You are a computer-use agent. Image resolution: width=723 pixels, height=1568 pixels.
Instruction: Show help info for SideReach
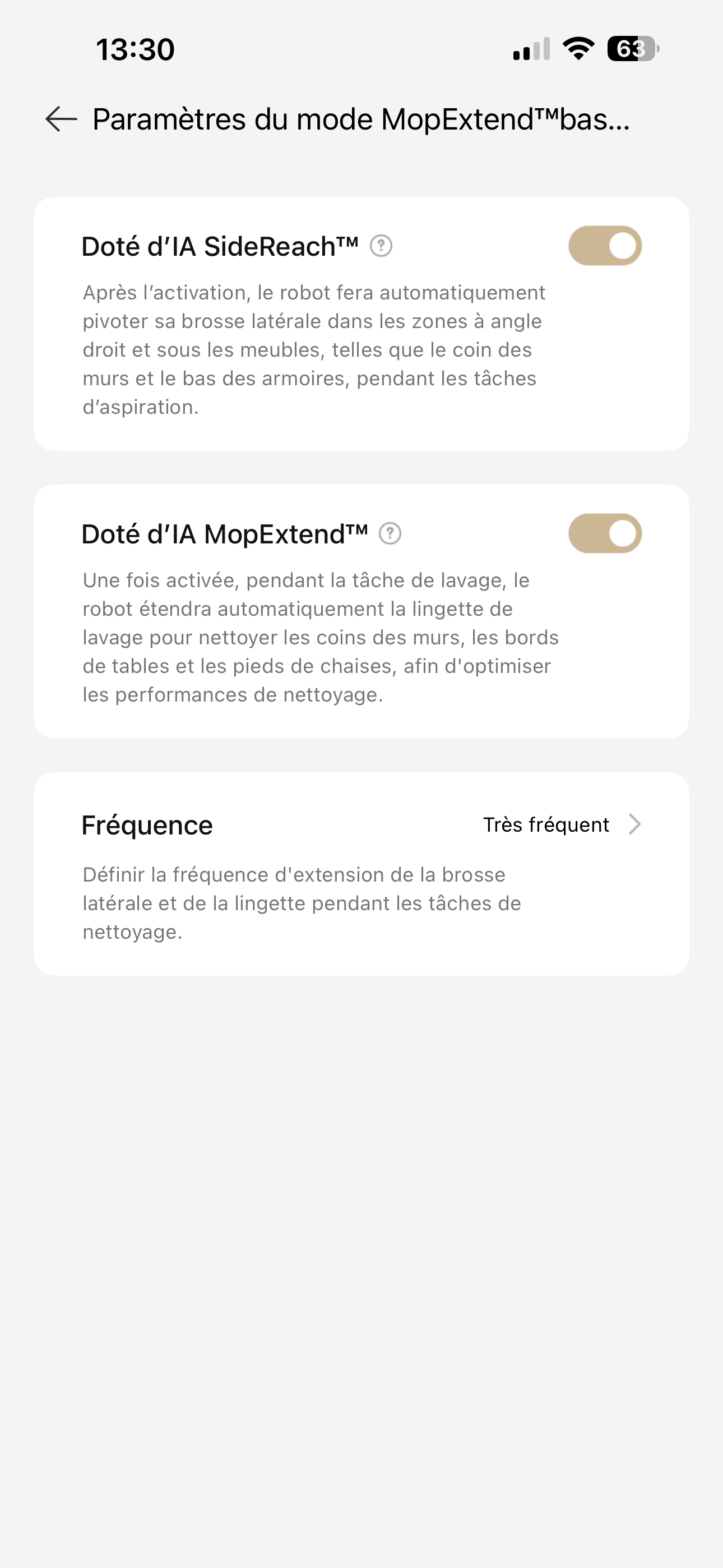pyautogui.click(x=381, y=246)
